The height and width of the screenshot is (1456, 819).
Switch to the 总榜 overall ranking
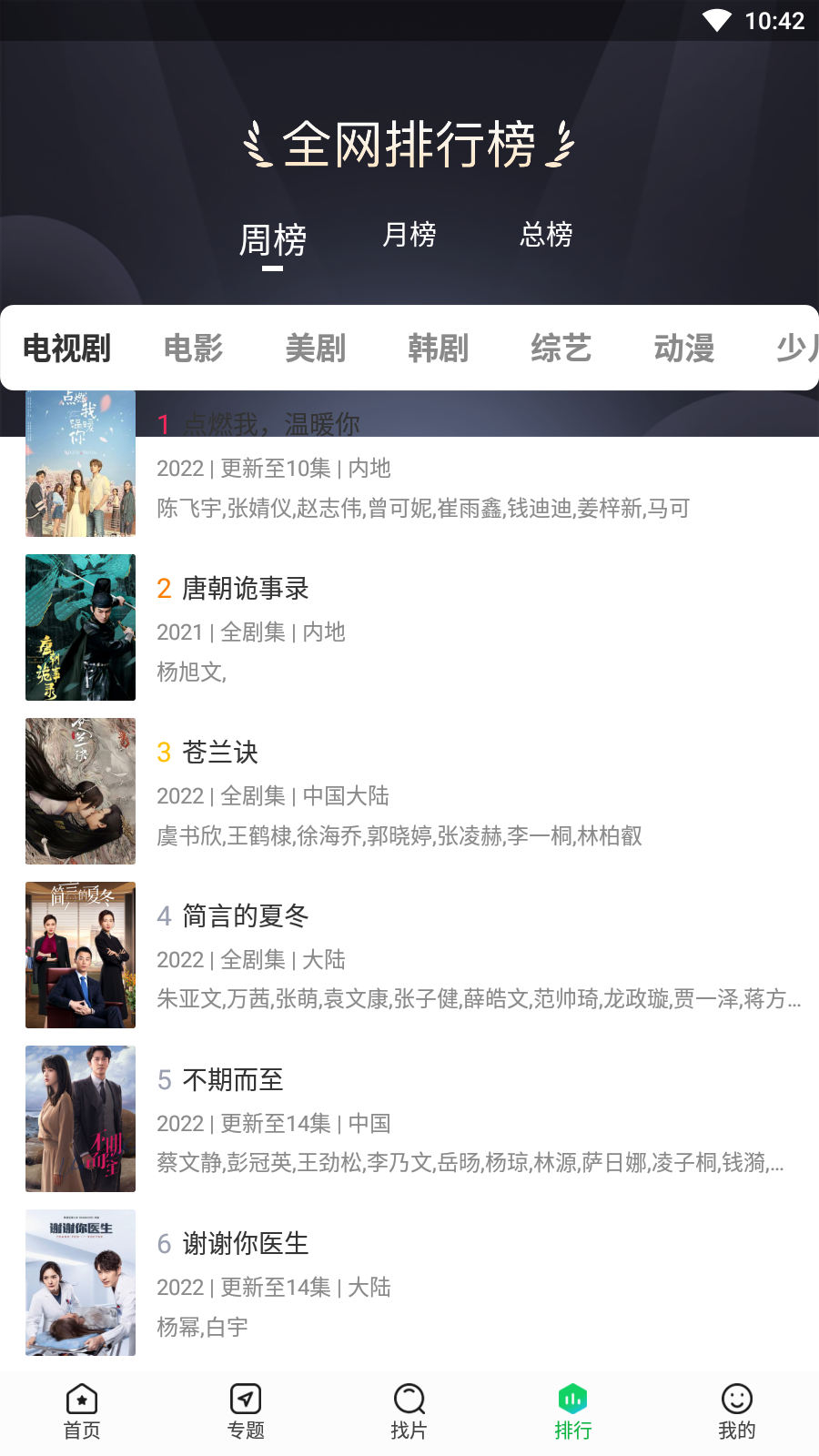pyautogui.click(x=546, y=235)
